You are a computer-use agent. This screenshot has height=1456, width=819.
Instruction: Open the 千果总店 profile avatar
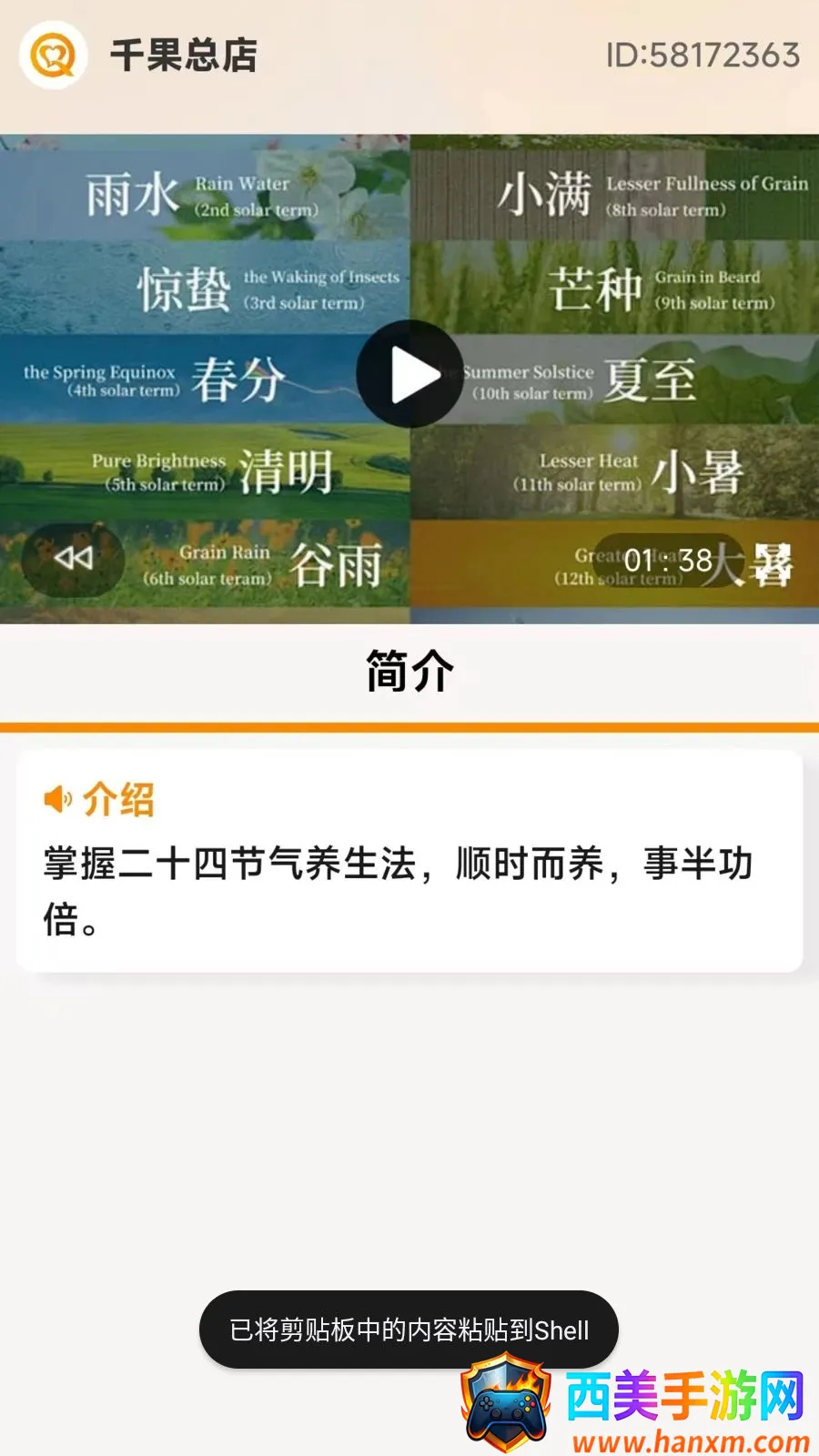click(54, 55)
